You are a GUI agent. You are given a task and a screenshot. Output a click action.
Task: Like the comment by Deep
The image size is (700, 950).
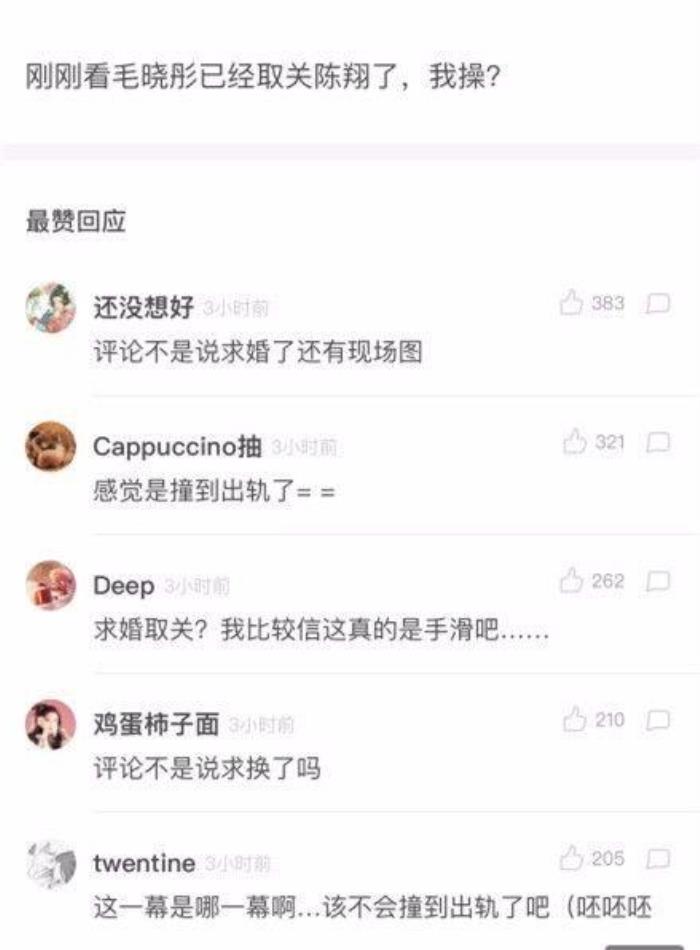[572, 580]
